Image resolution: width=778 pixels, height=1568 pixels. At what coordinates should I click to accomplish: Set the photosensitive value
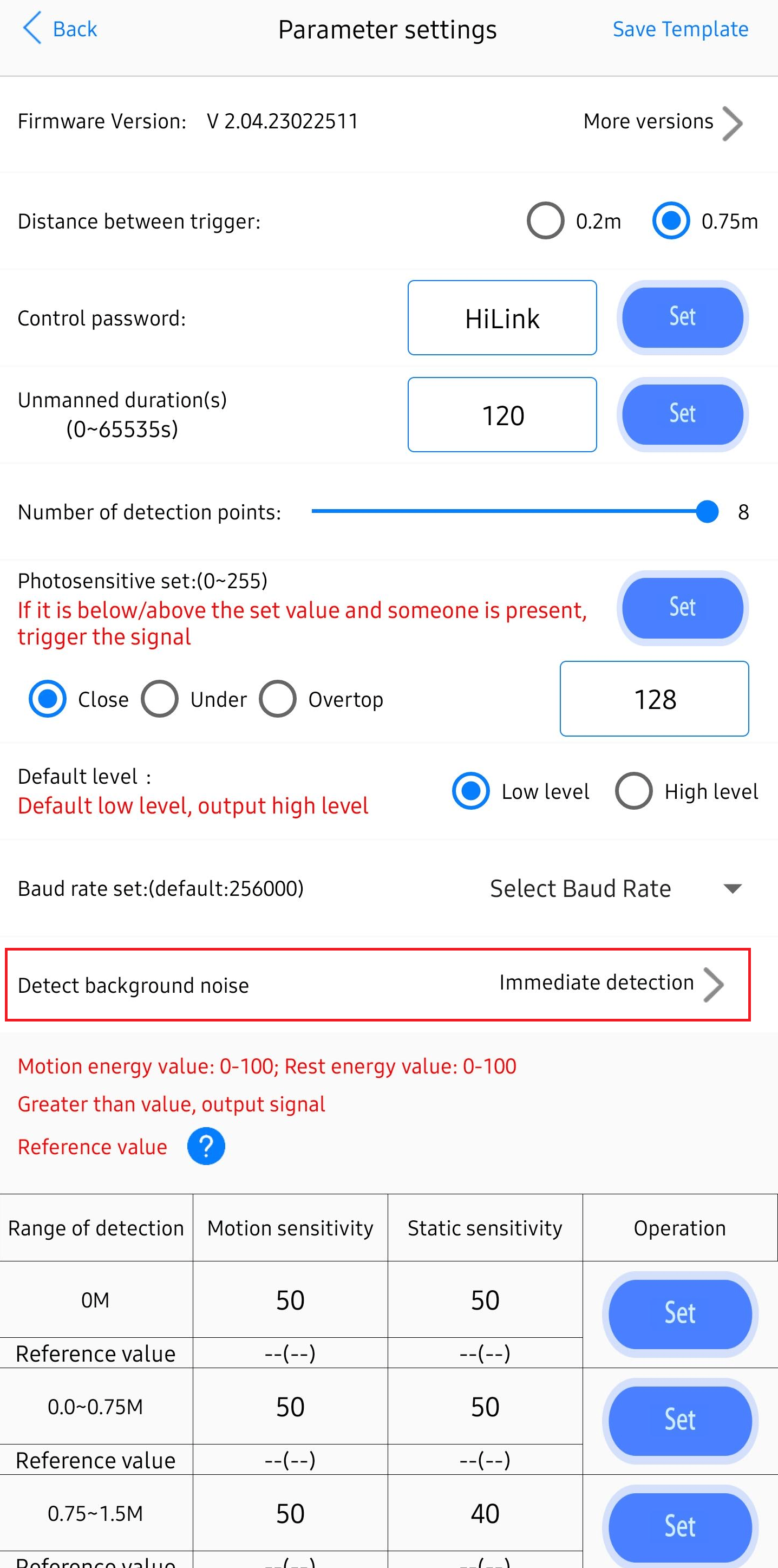(x=682, y=608)
